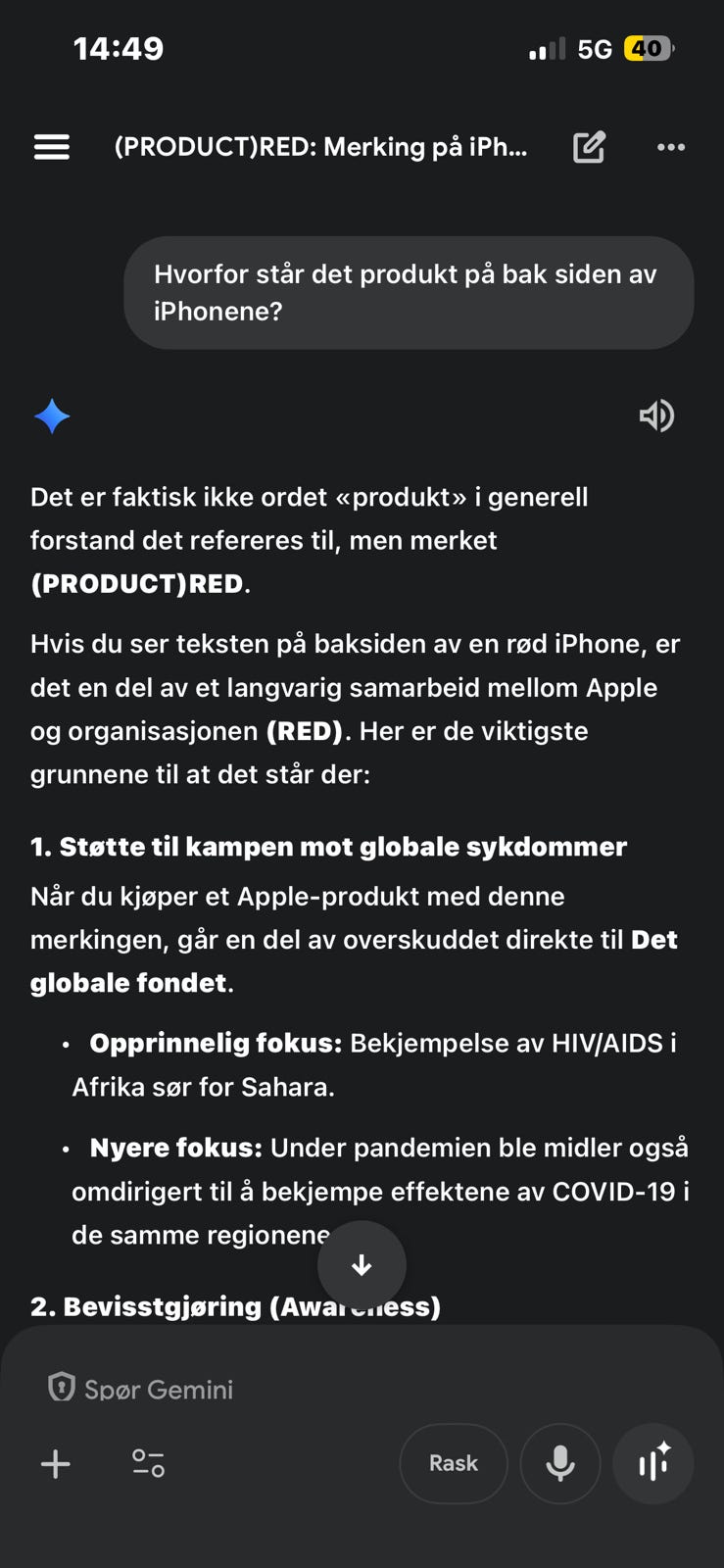
Task: Start a new chat with compose icon
Action: pyautogui.click(x=589, y=147)
